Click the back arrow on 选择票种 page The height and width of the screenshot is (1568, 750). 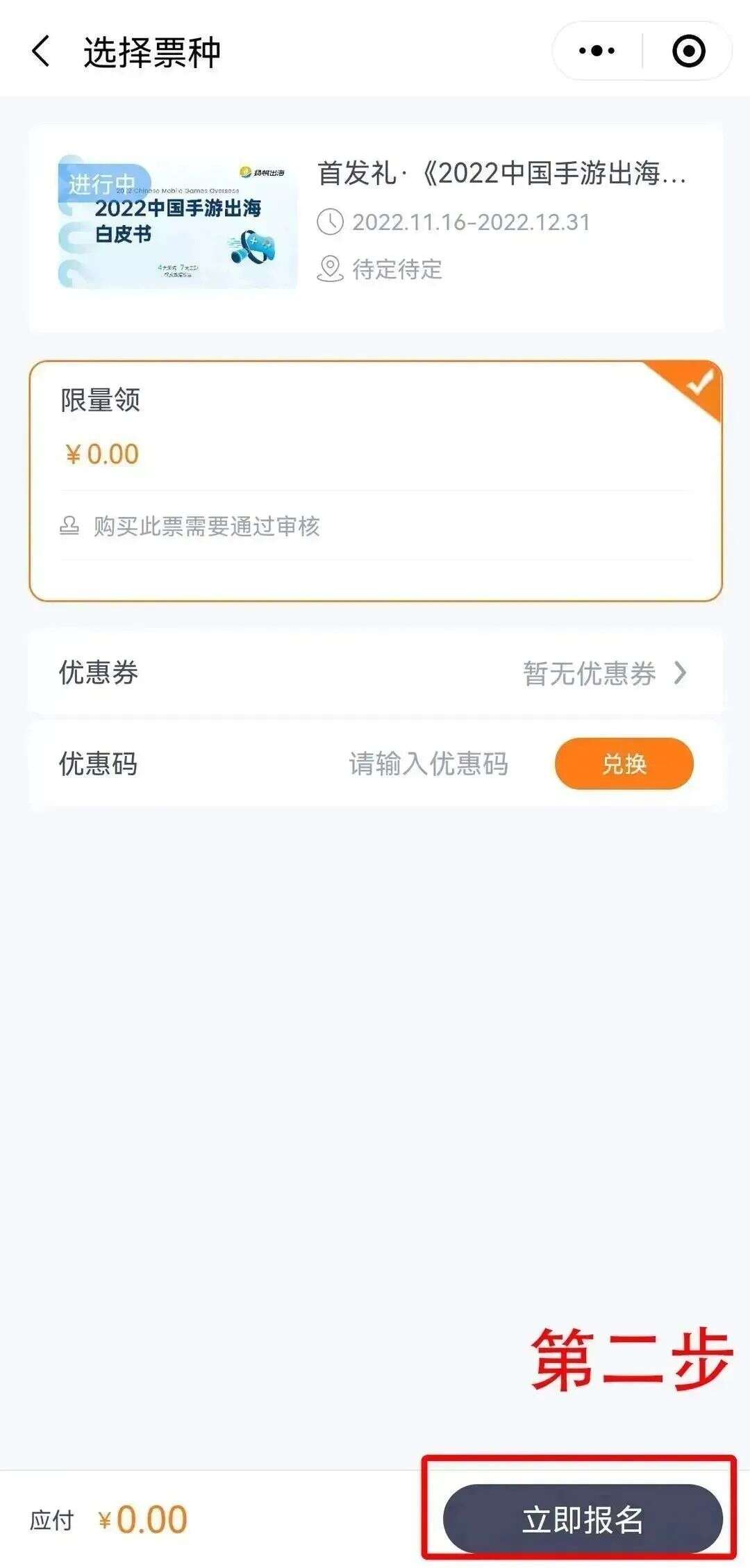tap(40, 49)
